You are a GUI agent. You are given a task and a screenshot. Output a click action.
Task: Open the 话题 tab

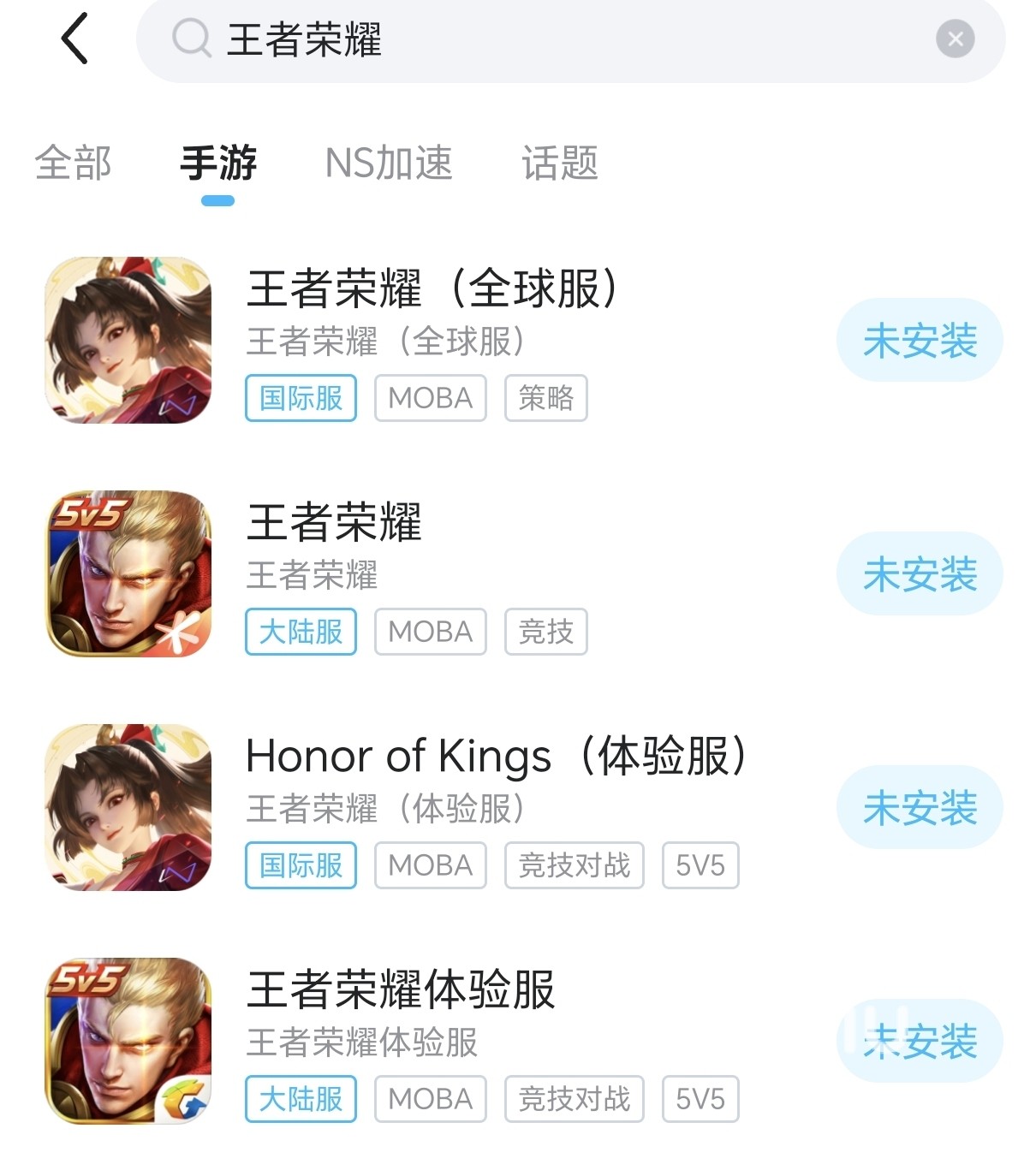(x=560, y=163)
